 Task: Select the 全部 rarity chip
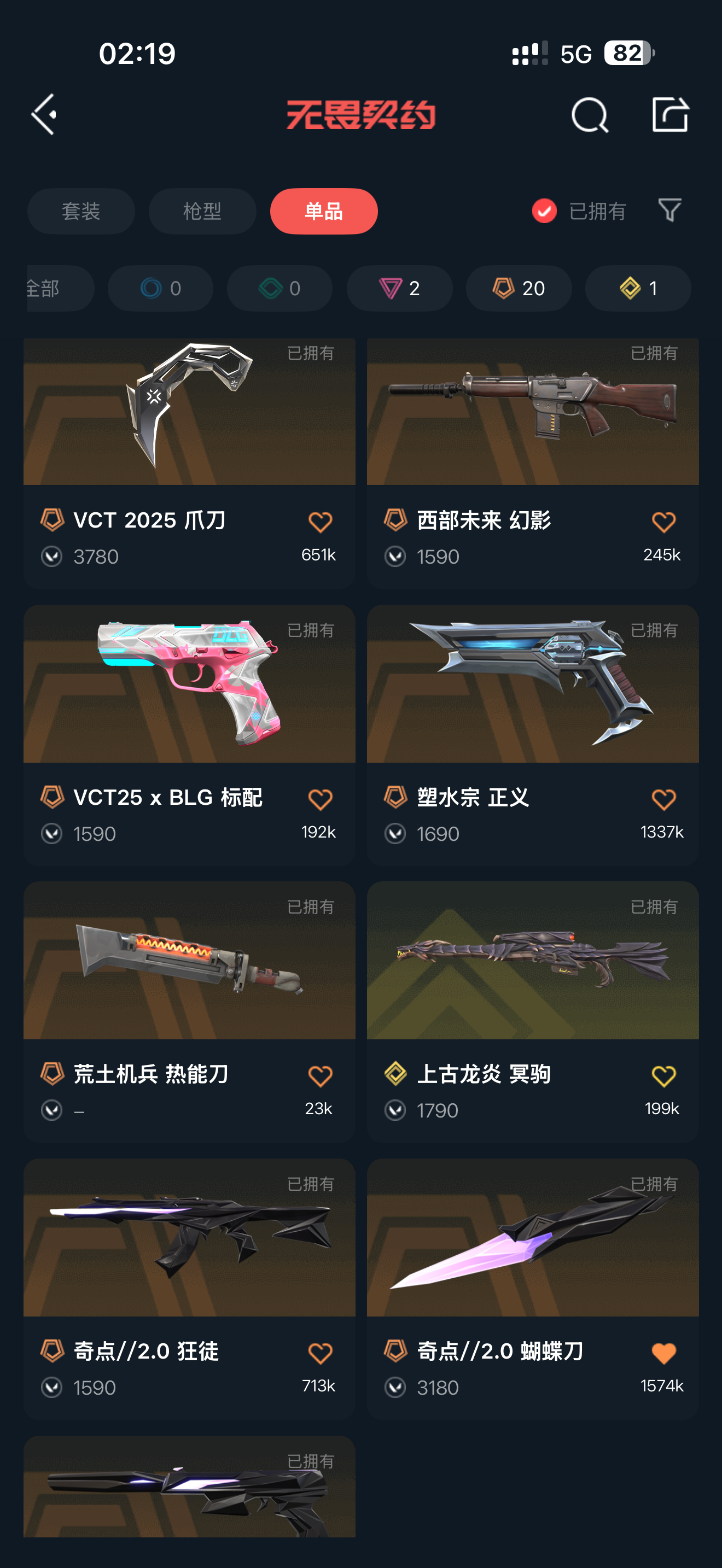(x=60, y=288)
